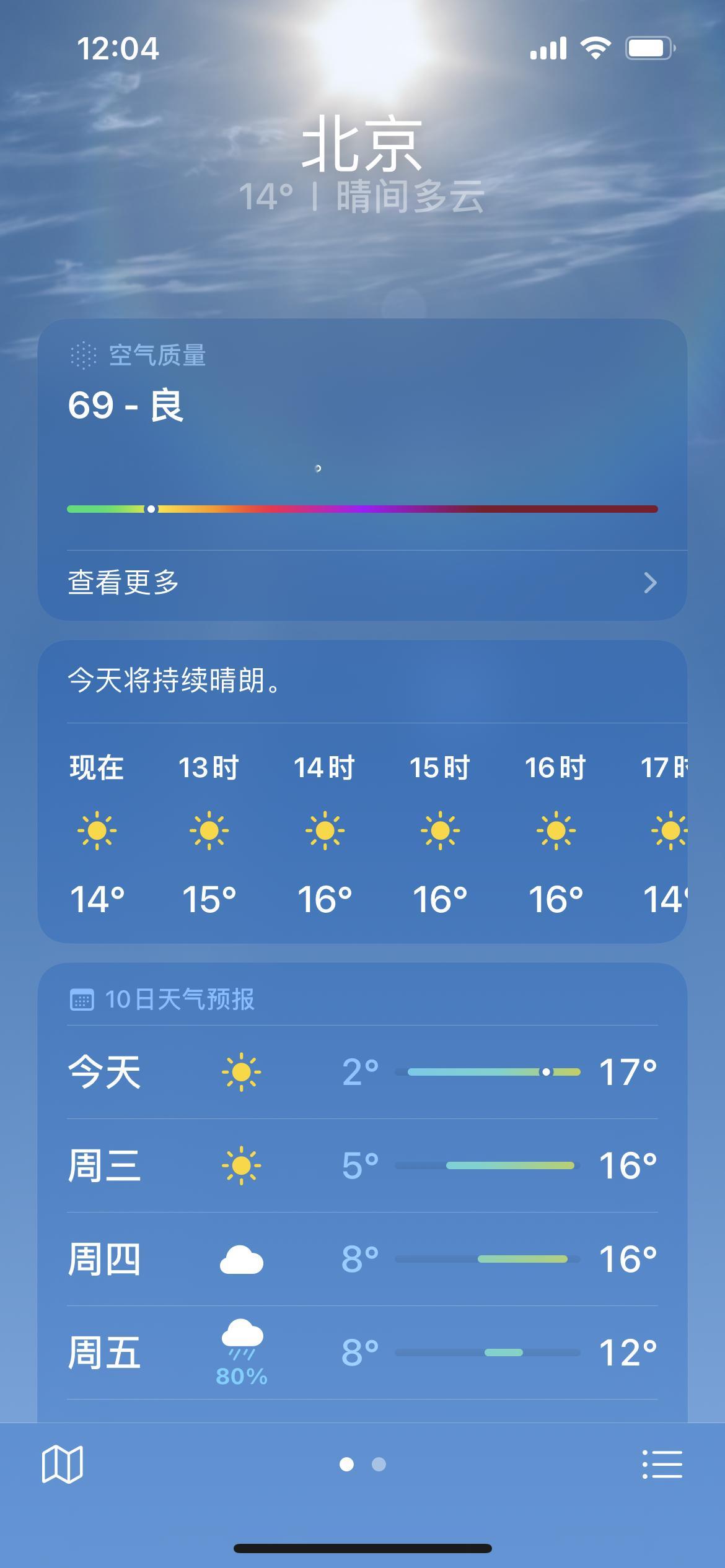The image size is (725, 1568).
Task: Click the 空气质量 air quality icon
Action: (x=84, y=354)
